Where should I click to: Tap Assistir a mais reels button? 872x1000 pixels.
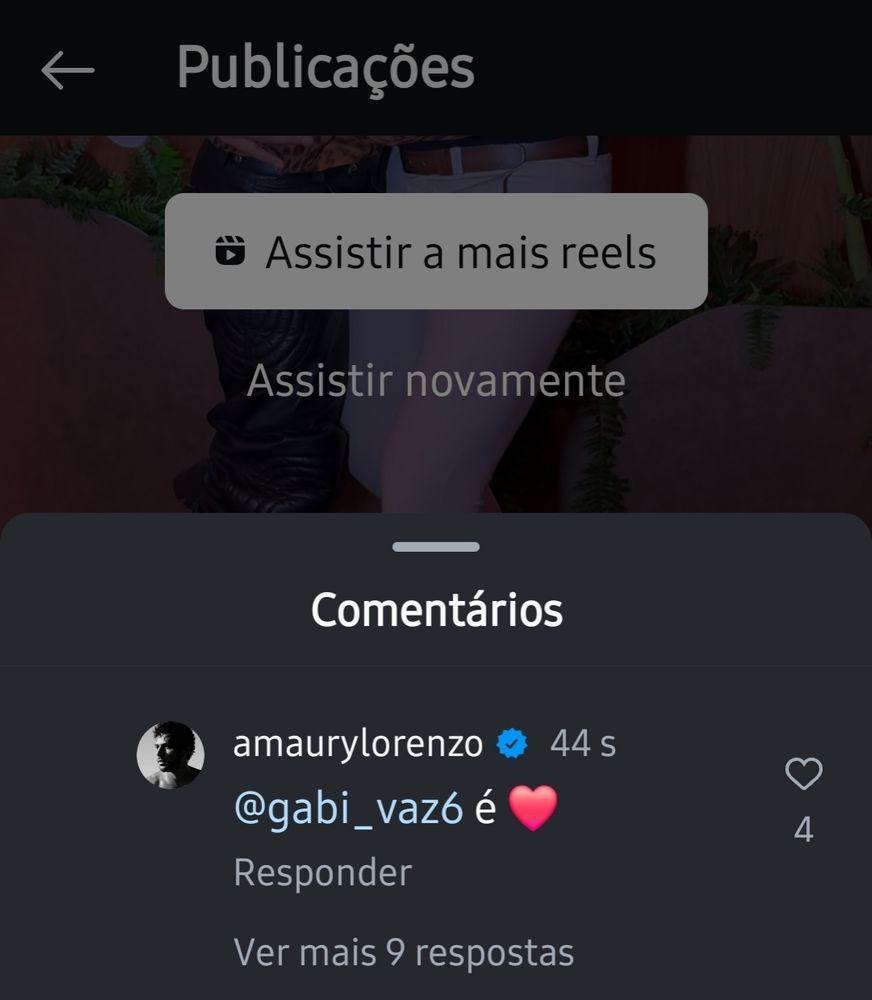(436, 251)
